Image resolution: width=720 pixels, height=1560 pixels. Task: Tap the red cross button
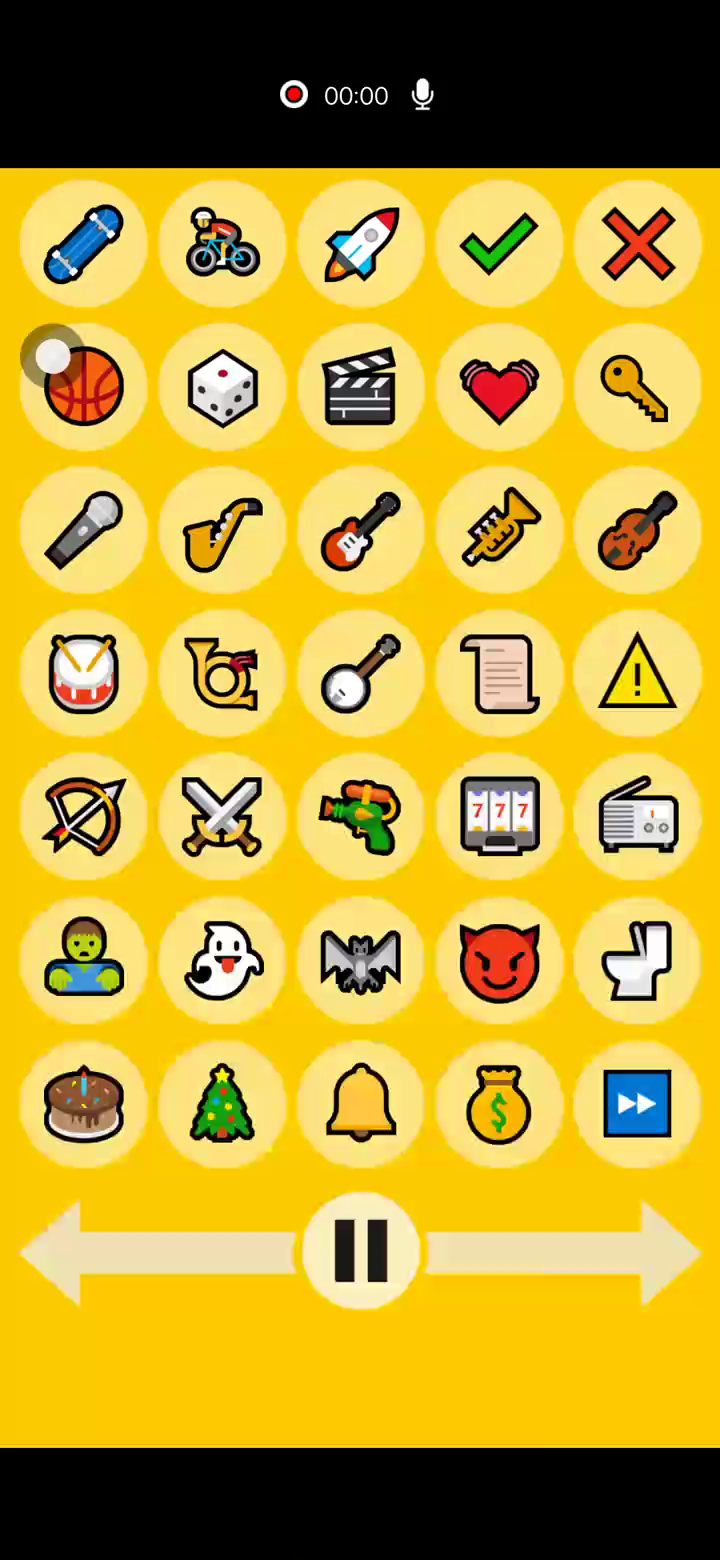coord(637,243)
